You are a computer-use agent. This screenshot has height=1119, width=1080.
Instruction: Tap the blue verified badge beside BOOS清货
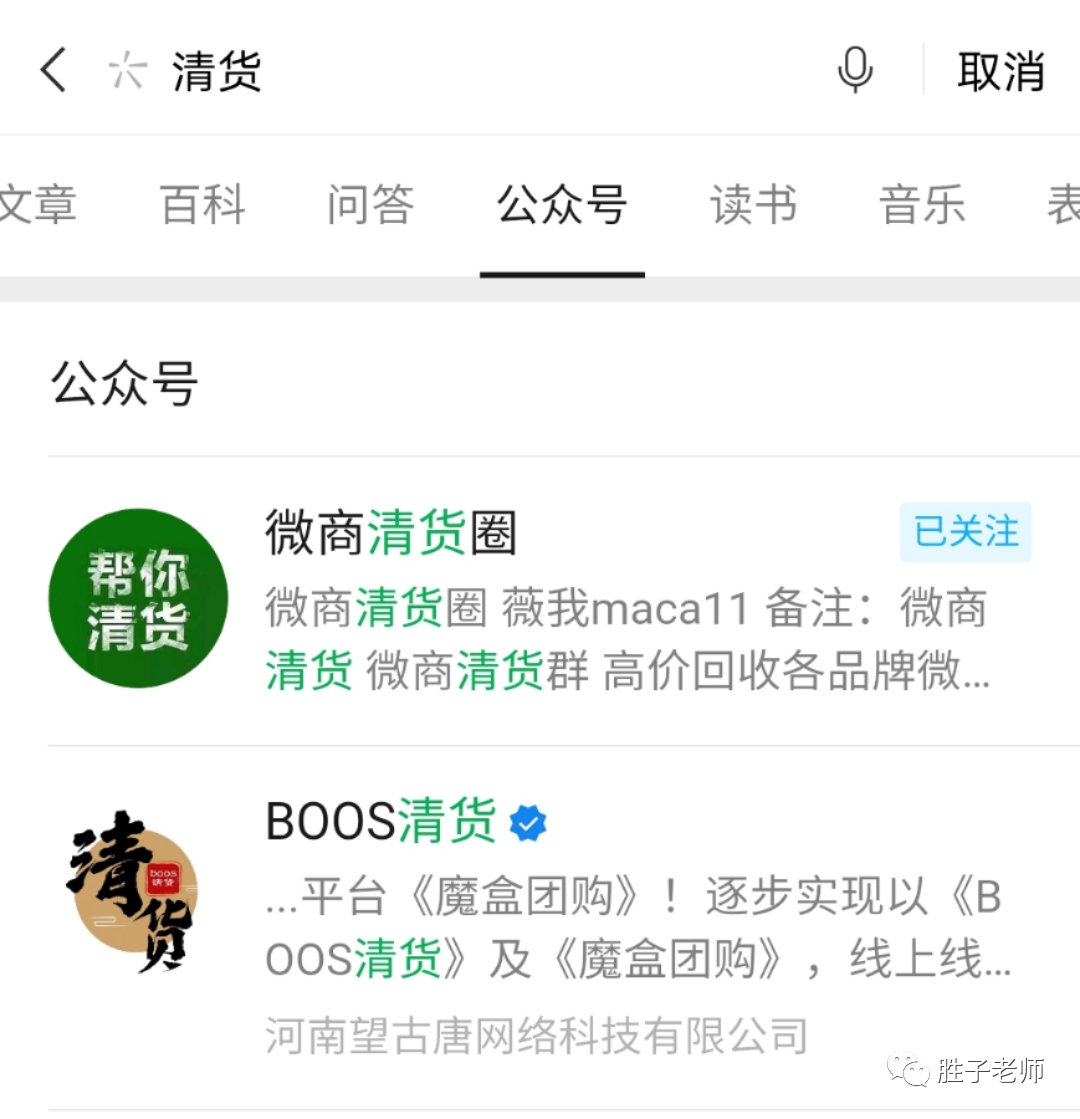529,822
